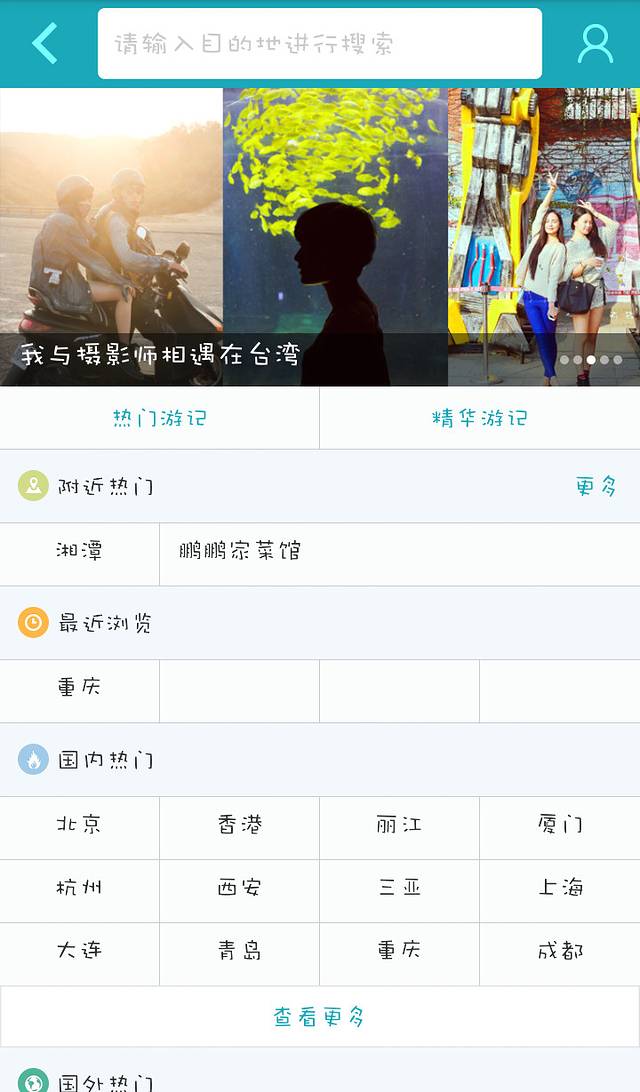Choose 北京 in domestic hot cities
640x1092 pixels.
pyautogui.click(x=80, y=825)
